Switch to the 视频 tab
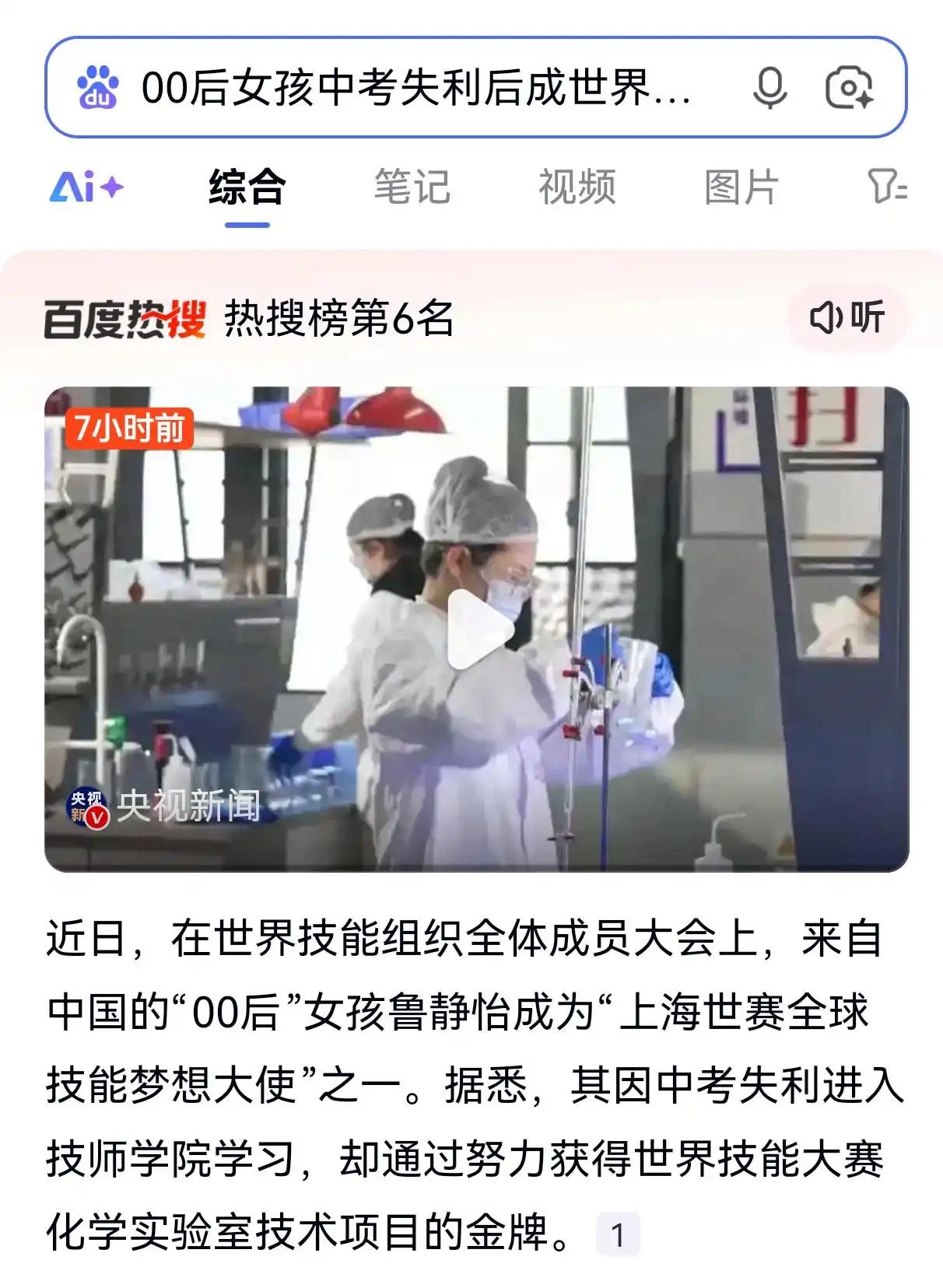The height and width of the screenshot is (1288, 943). pyautogui.click(x=577, y=187)
